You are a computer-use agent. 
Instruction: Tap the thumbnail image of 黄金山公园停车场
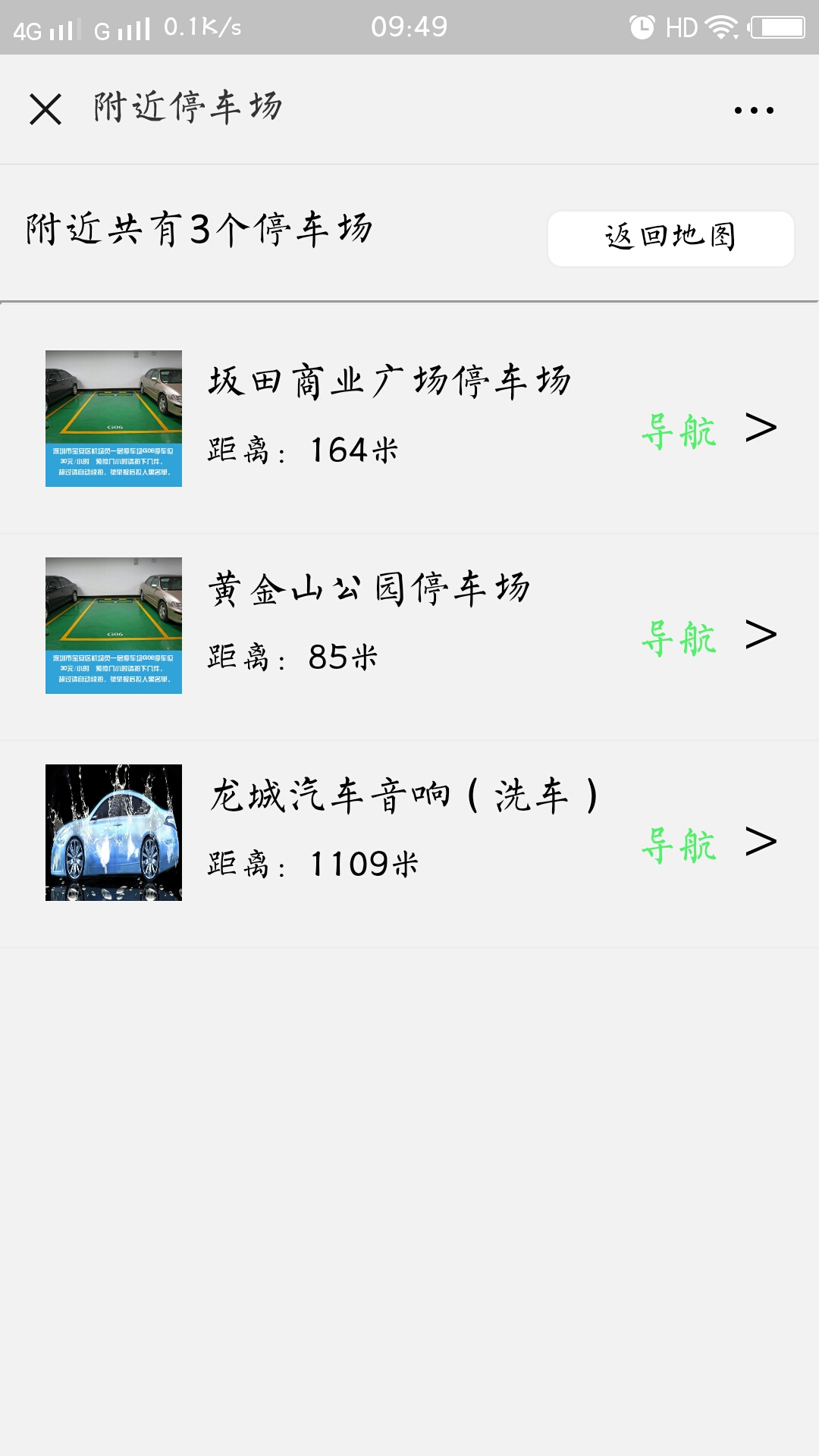click(x=114, y=626)
